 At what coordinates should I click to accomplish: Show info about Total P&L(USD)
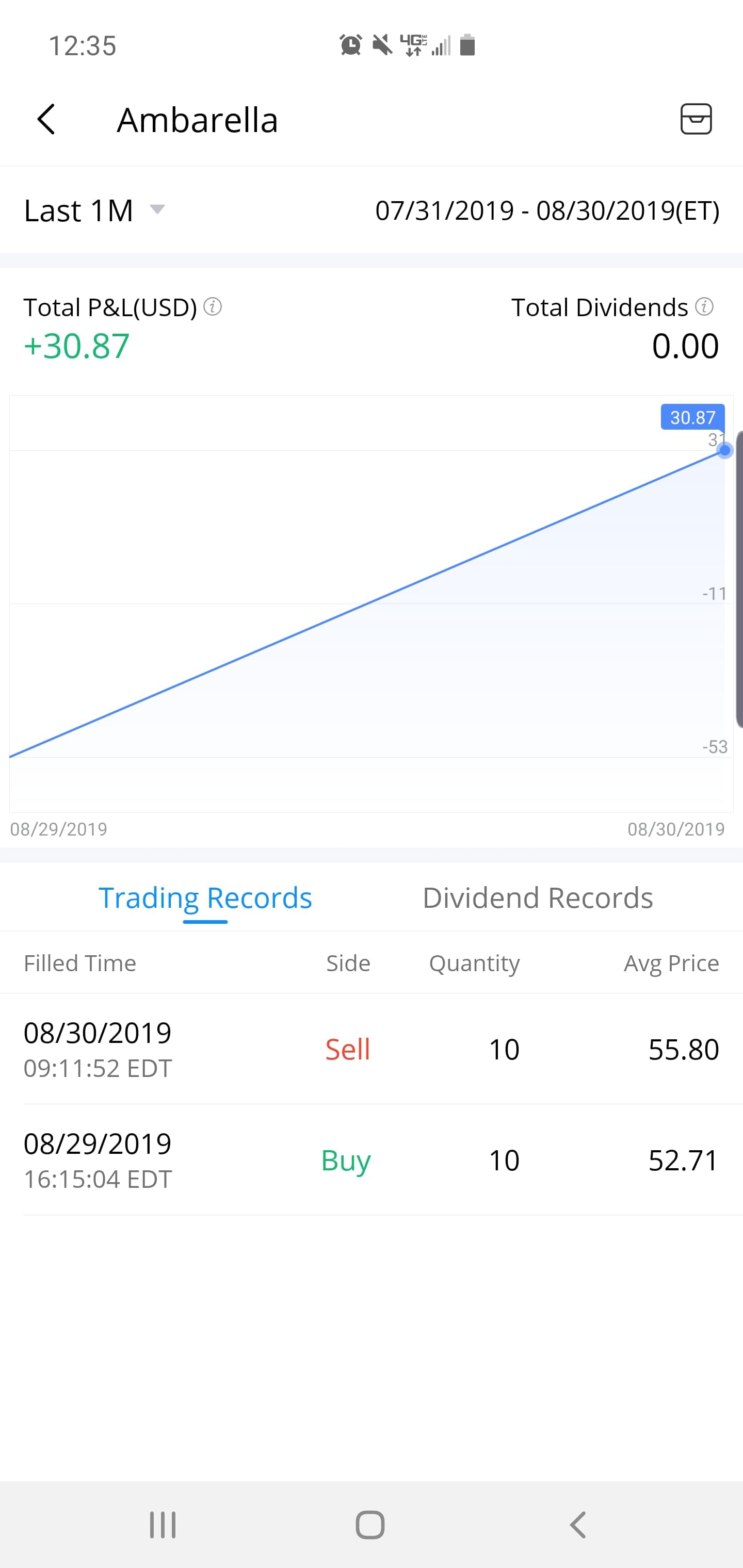(x=213, y=307)
